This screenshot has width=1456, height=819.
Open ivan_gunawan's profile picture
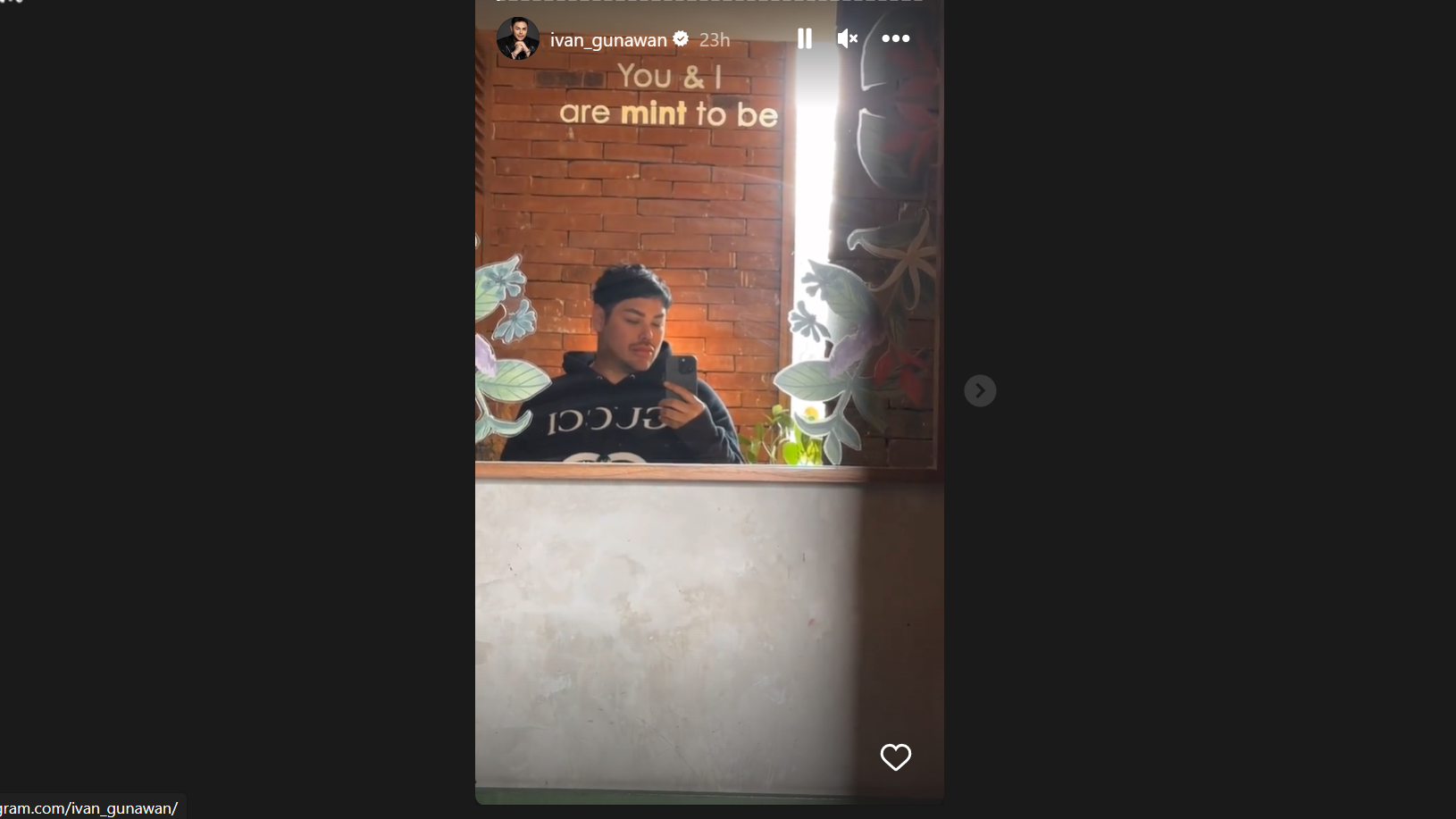[518, 38]
